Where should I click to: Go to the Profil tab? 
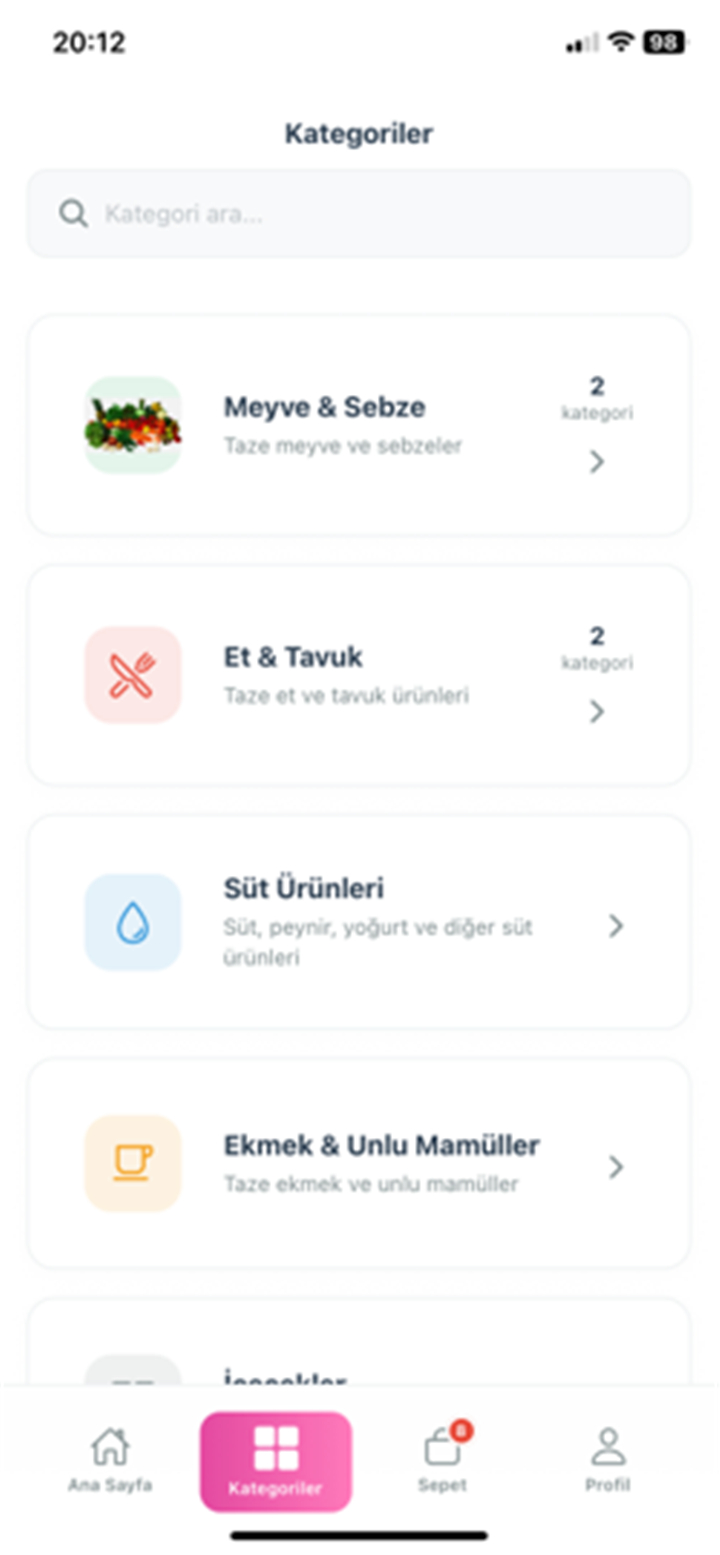click(608, 1461)
